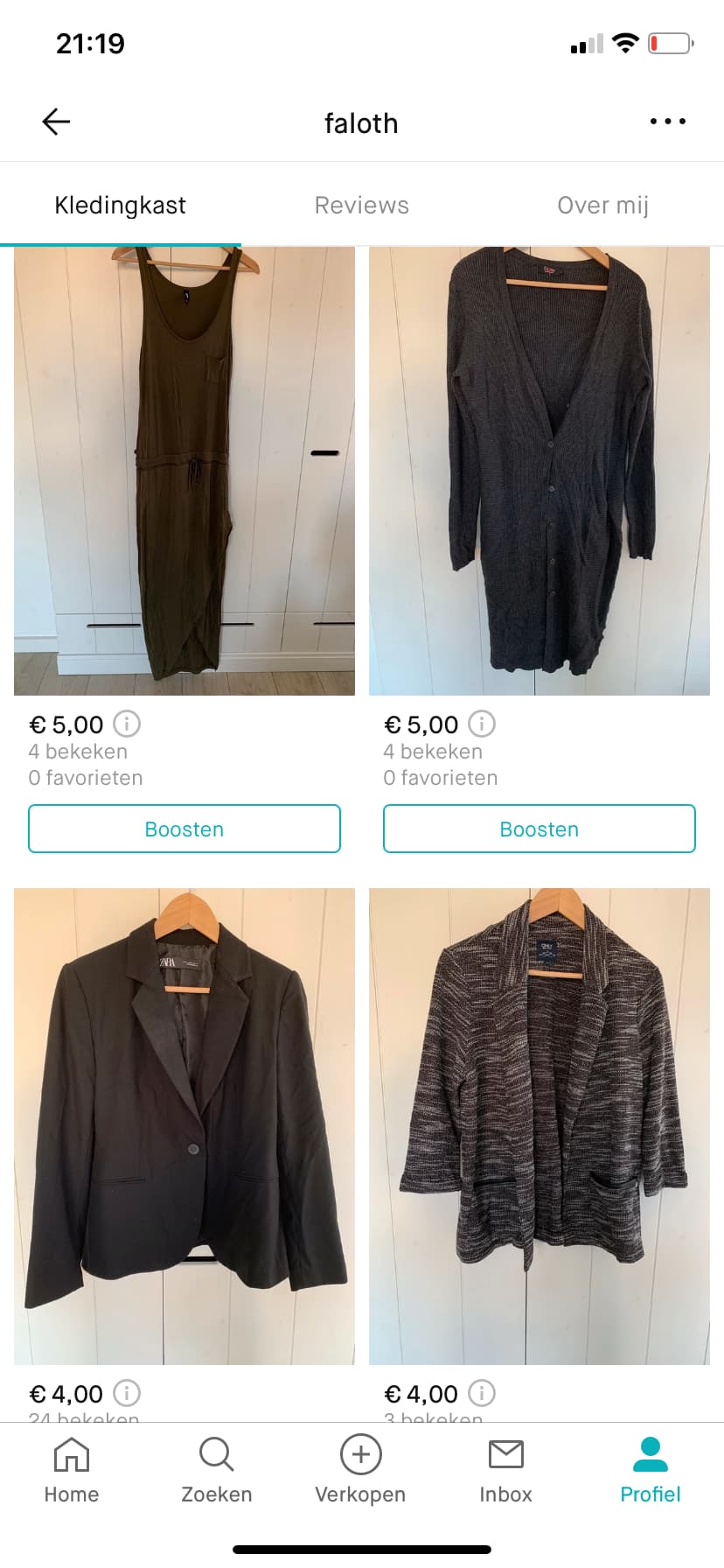View the black Zara blazer listing
This screenshot has width=724, height=1568.
[184, 1126]
